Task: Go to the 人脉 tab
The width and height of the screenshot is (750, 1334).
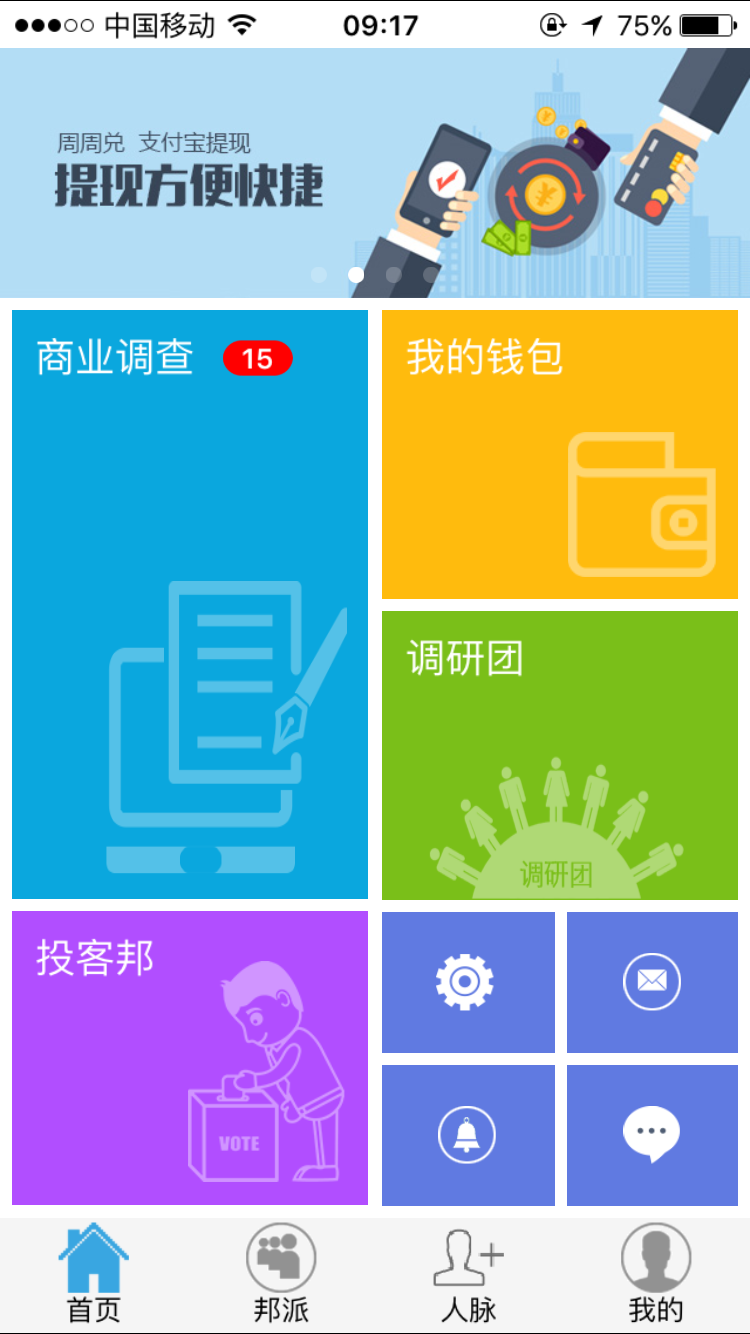Action: 469,1274
